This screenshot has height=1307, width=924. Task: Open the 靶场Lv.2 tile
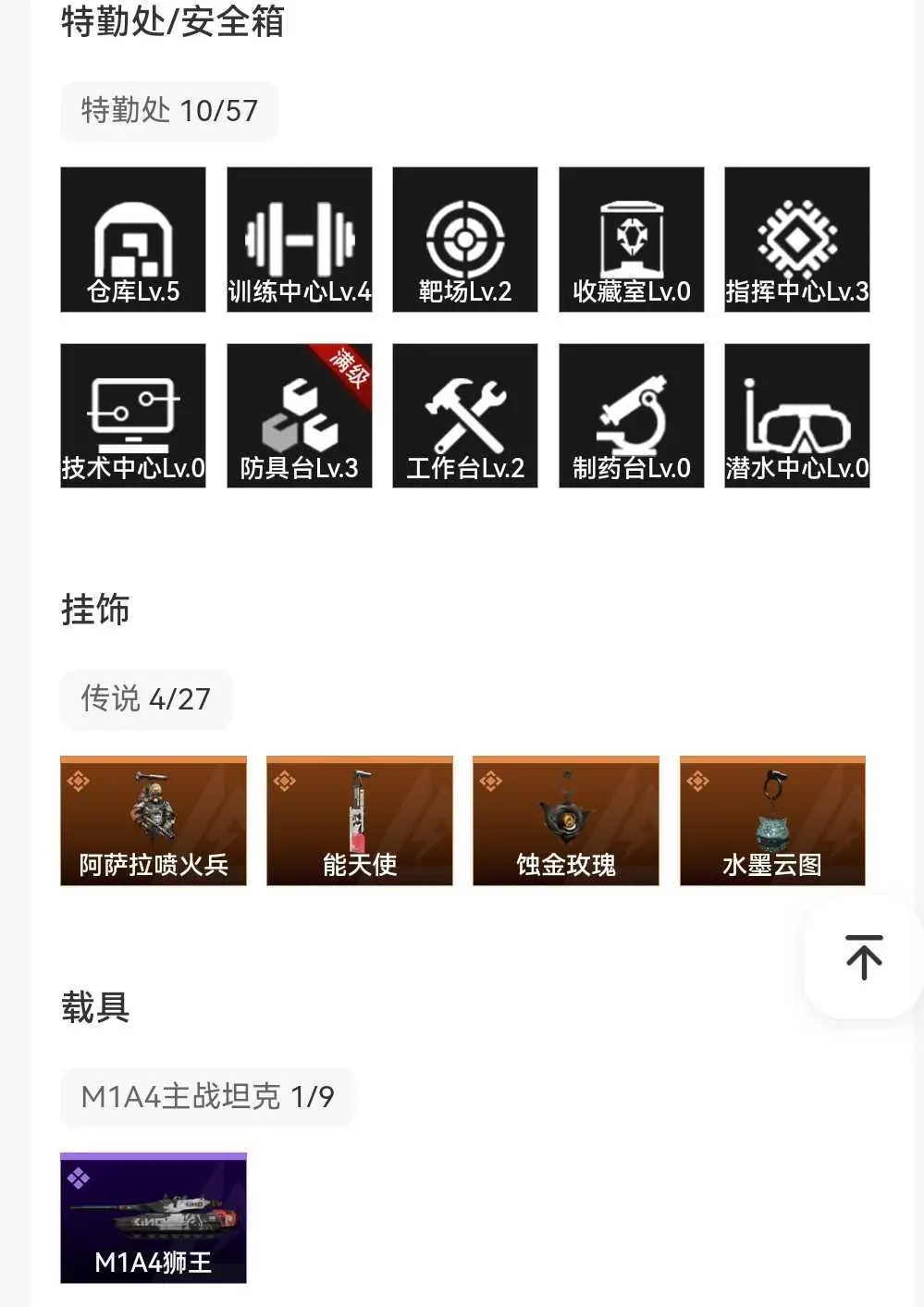[x=465, y=240]
